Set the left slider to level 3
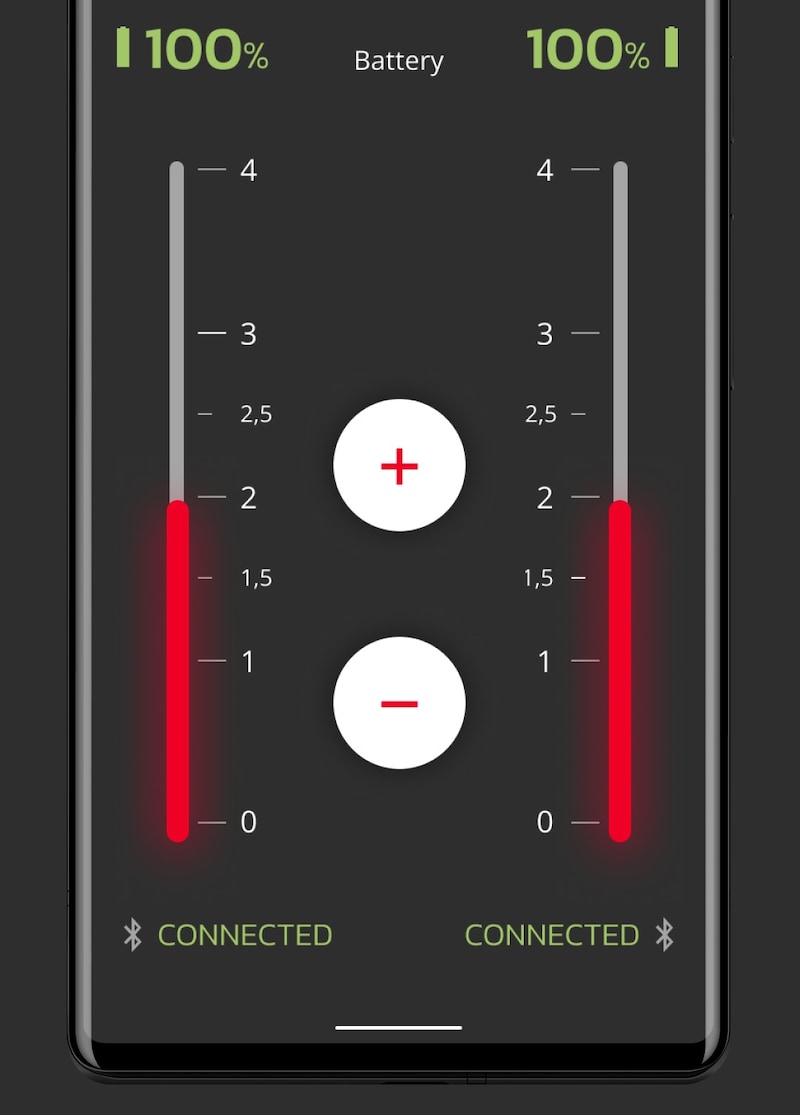Viewport: 800px width, 1115px height. point(178,333)
